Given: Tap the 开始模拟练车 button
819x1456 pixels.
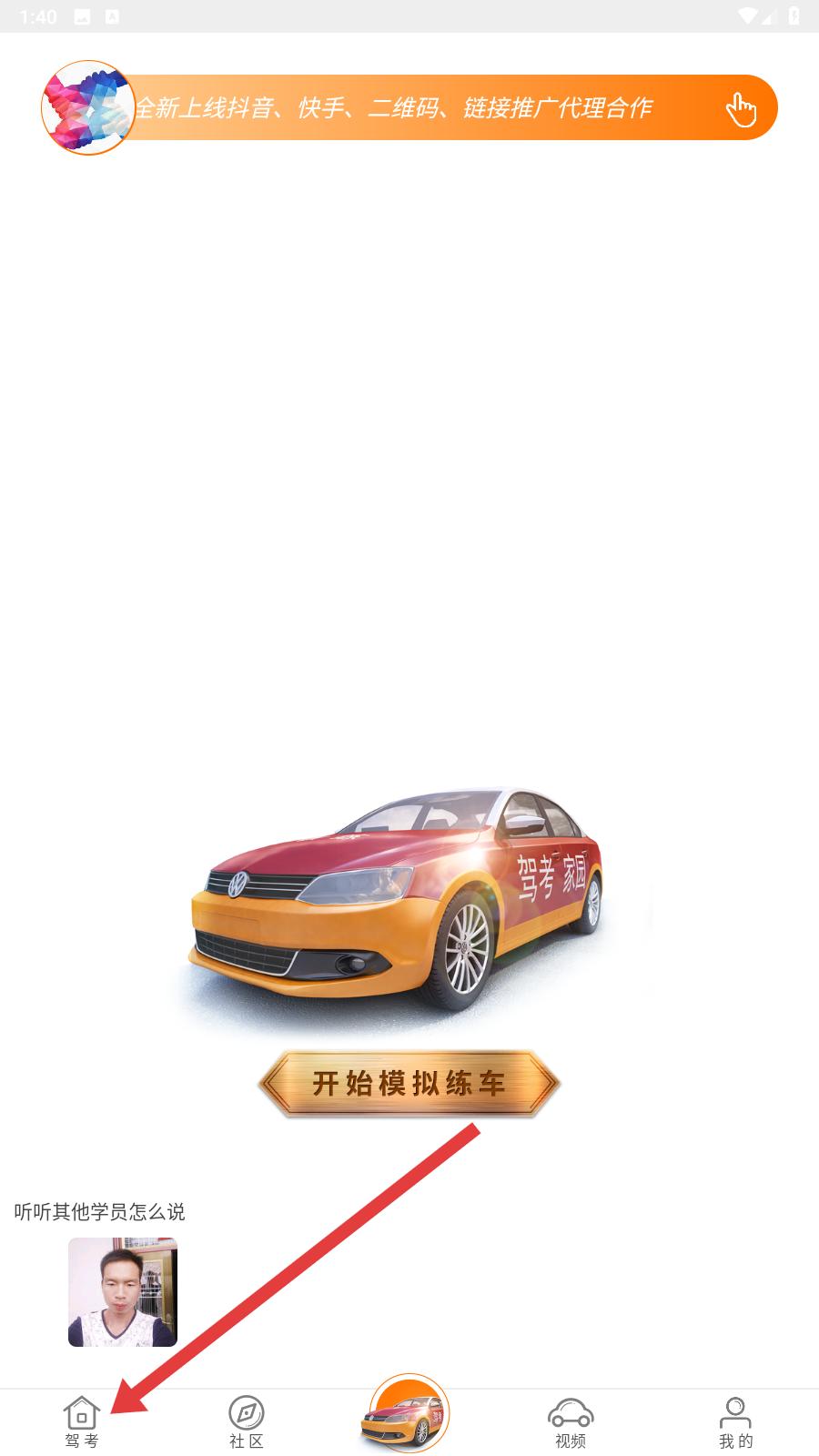Looking at the screenshot, I should pyautogui.click(x=409, y=1084).
